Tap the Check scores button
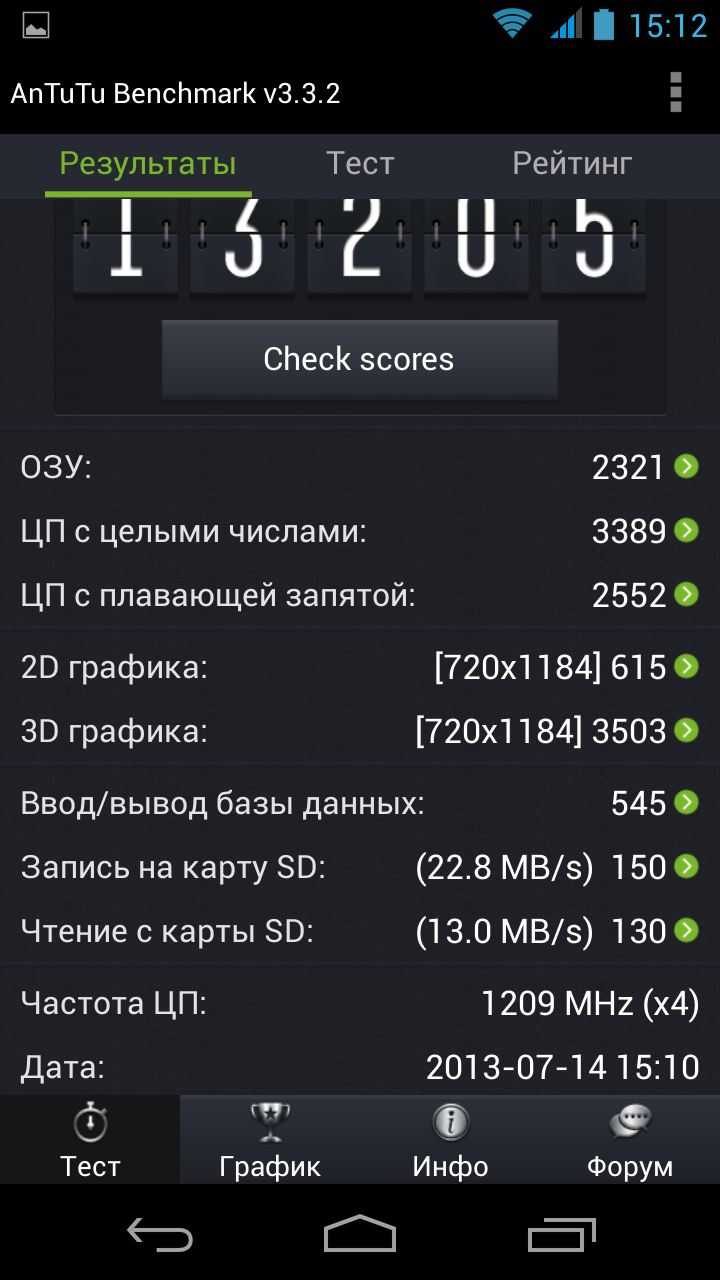Image resolution: width=720 pixels, height=1280 pixels. pyautogui.click(x=359, y=359)
